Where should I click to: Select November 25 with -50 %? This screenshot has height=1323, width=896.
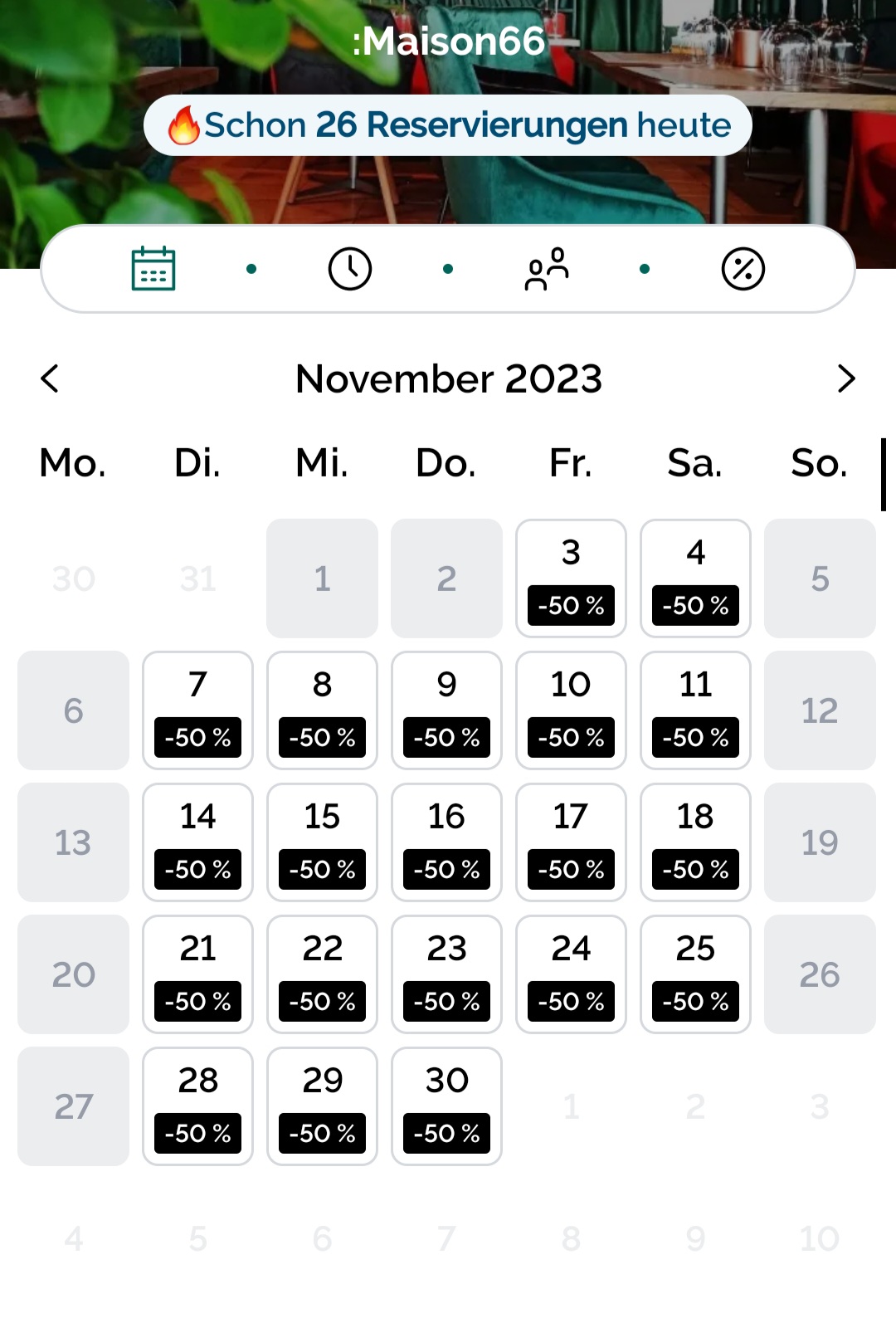click(x=695, y=974)
